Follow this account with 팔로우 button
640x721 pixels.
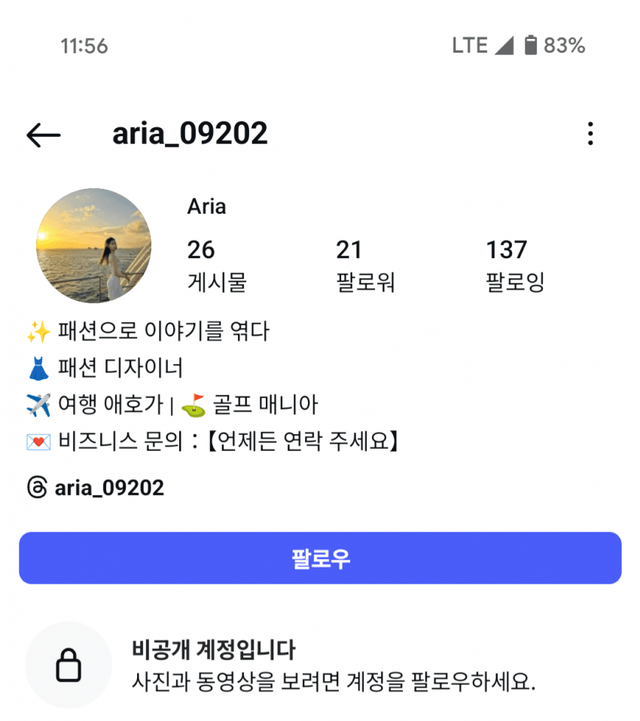click(320, 558)
